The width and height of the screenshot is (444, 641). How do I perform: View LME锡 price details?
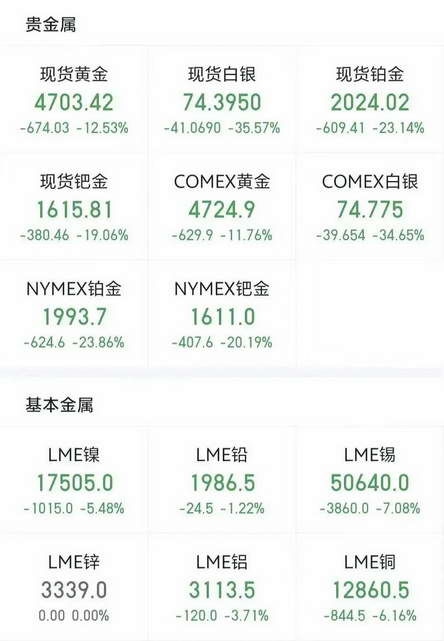point(370,480)
